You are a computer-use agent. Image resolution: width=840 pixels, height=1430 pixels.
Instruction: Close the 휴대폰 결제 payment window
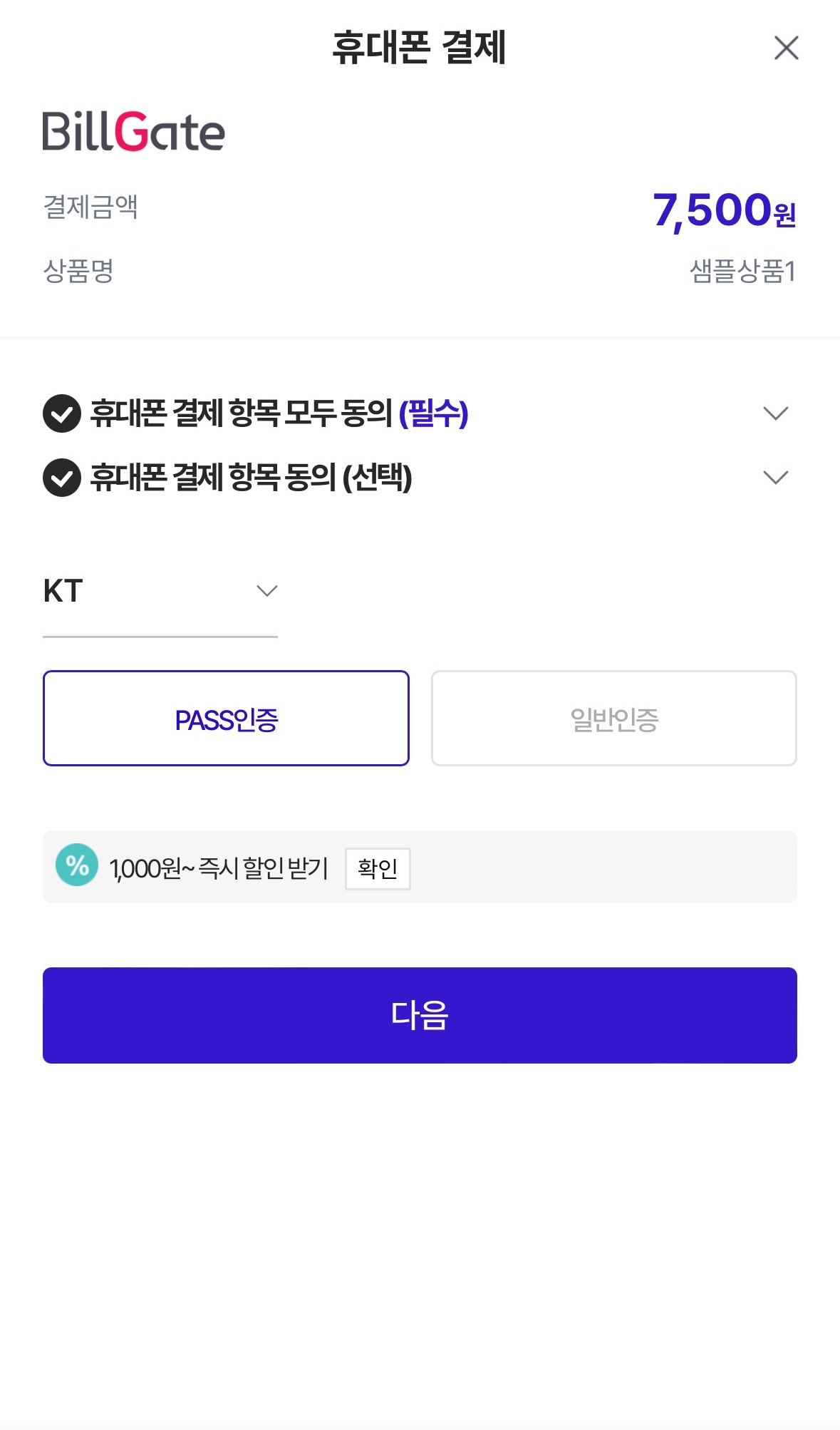click(786, 48)
